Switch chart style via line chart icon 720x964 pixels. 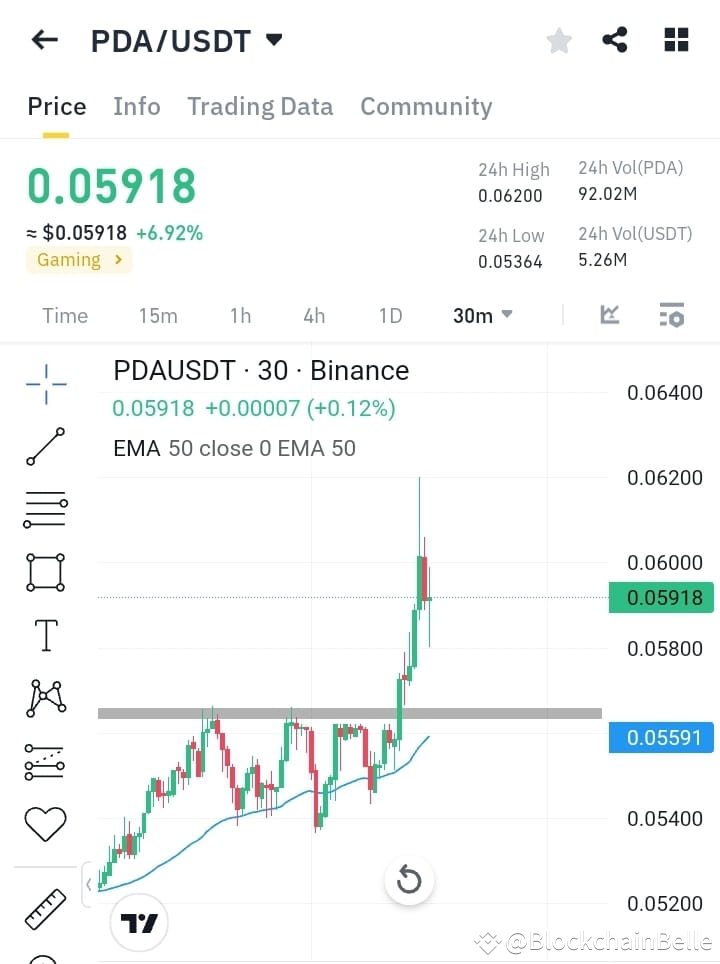[x=609, y=314]
